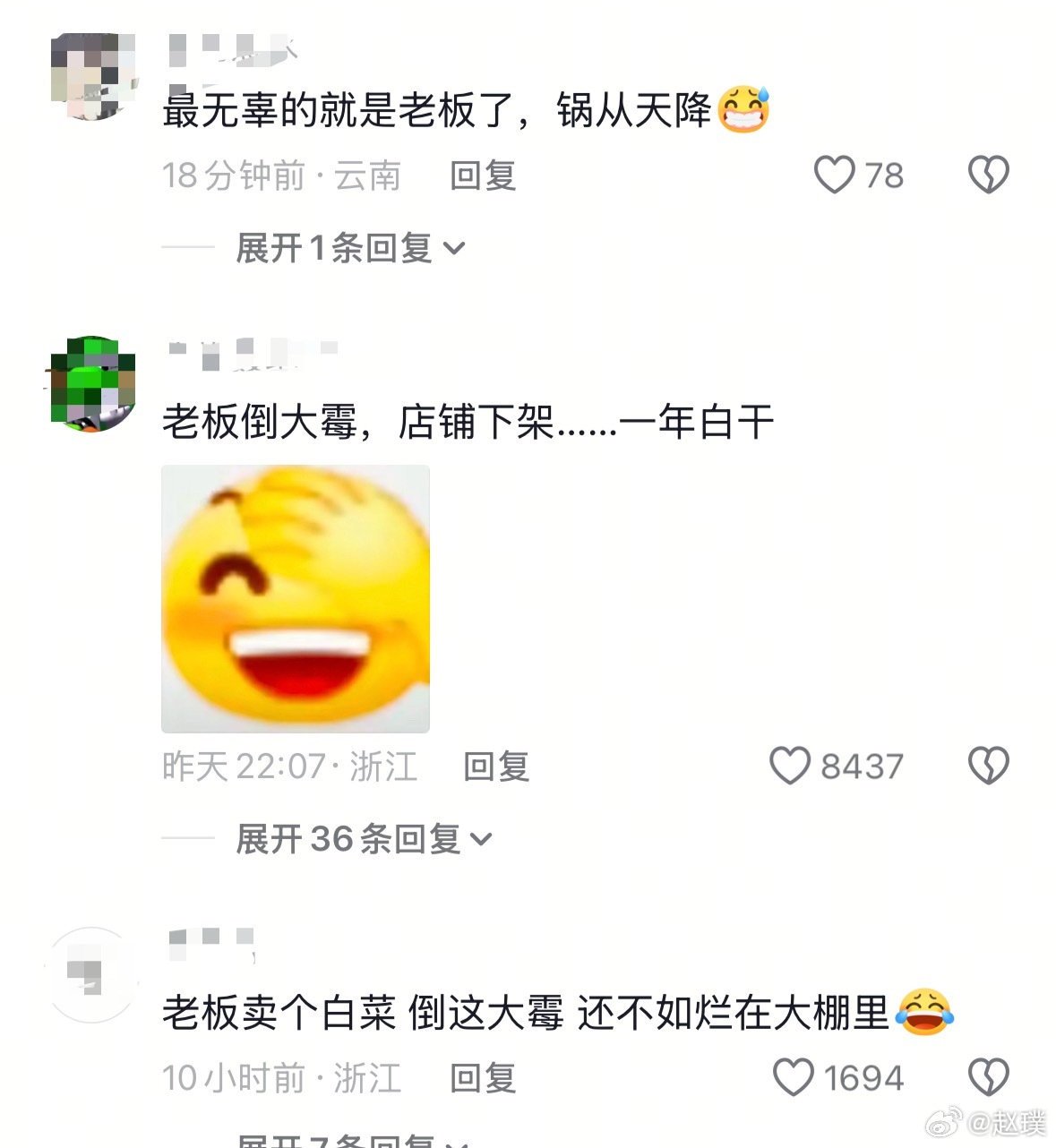Image resolution: width=1056 pixels, height=1148 pixels.
Task: Expand the 36 replies
Action: tap(364, 839)
